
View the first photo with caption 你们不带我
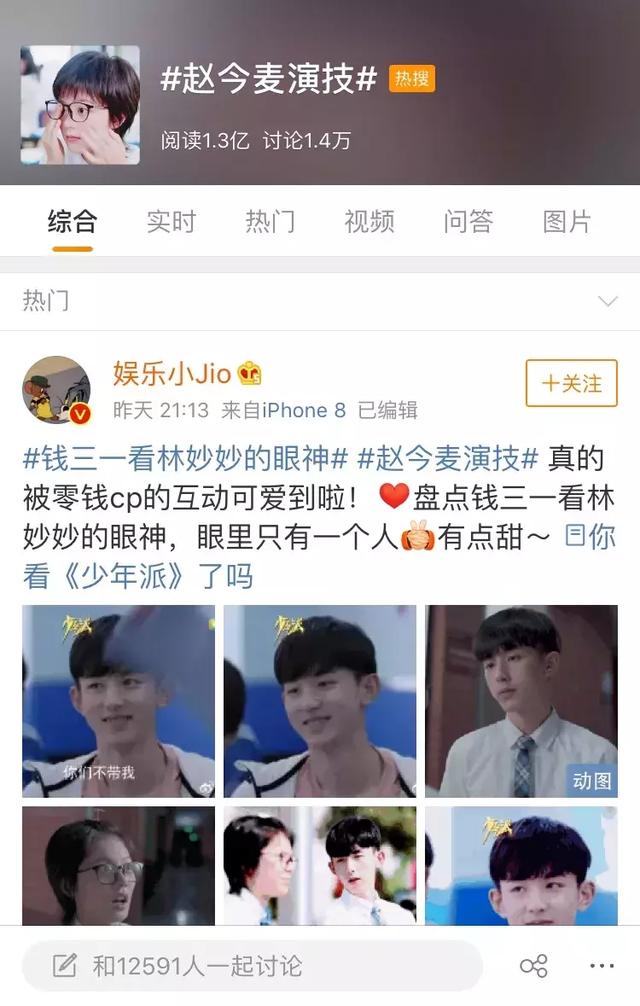118,701
